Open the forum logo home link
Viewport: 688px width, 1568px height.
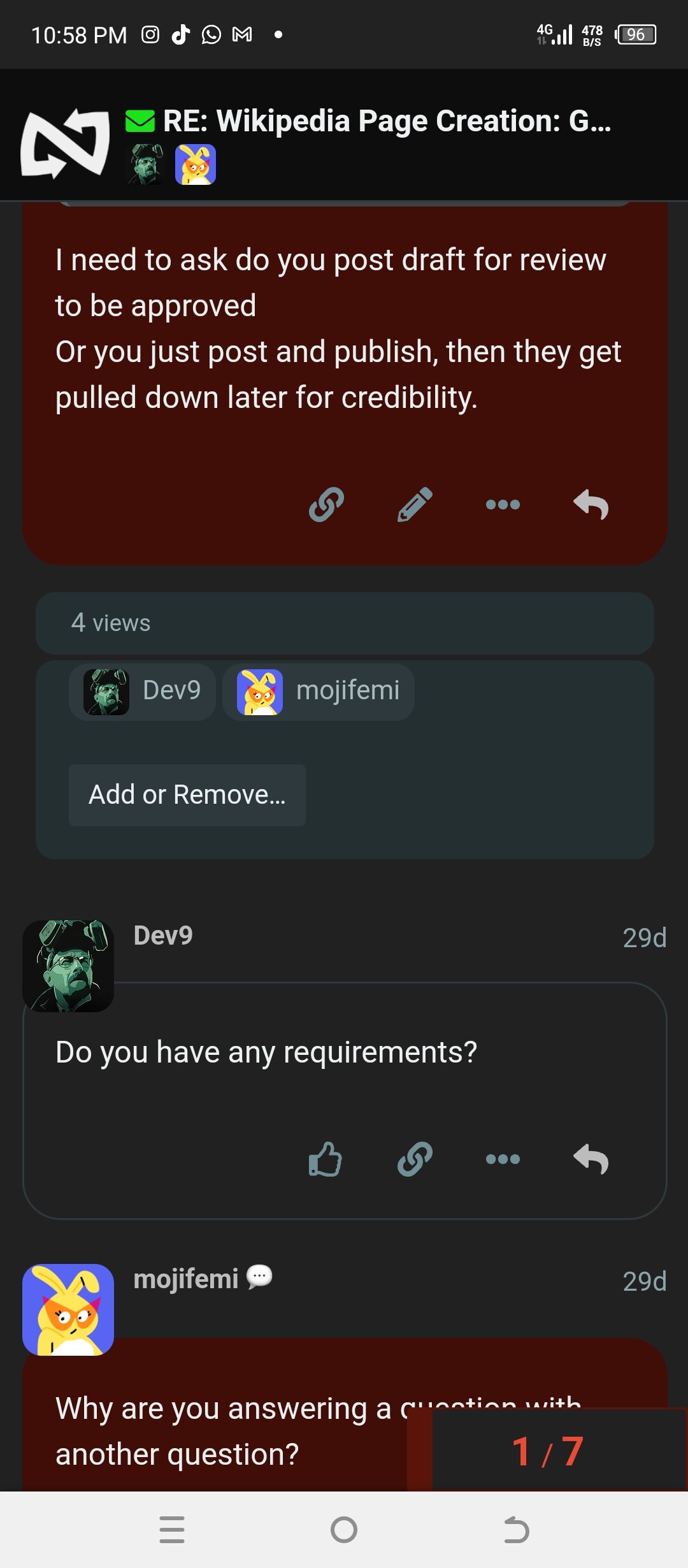tap(65, 143)
